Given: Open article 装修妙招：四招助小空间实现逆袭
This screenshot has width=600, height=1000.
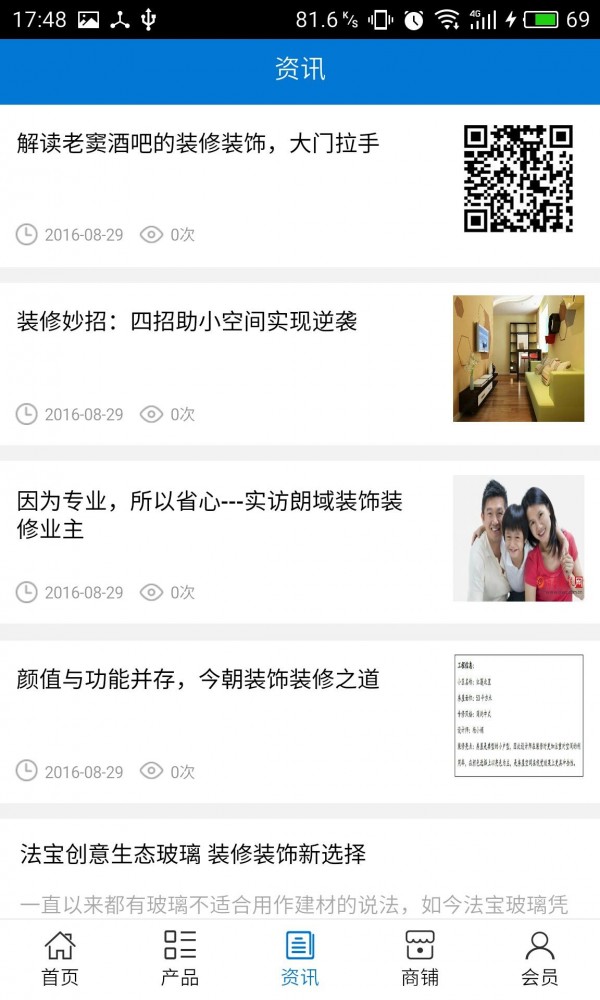Looking at the screenshot, I should pos(187,322).
